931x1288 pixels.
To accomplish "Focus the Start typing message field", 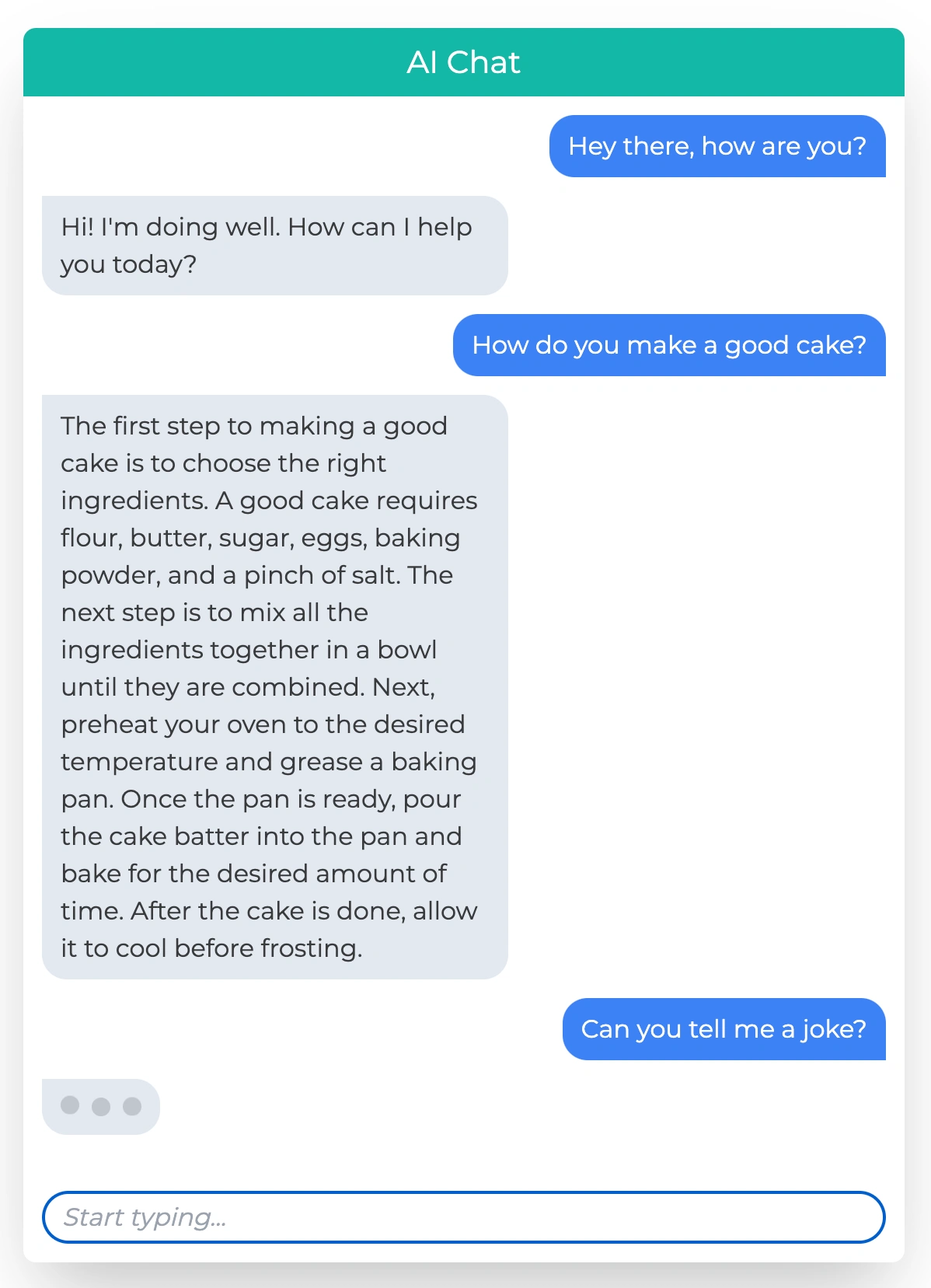I will (463, 1216).
